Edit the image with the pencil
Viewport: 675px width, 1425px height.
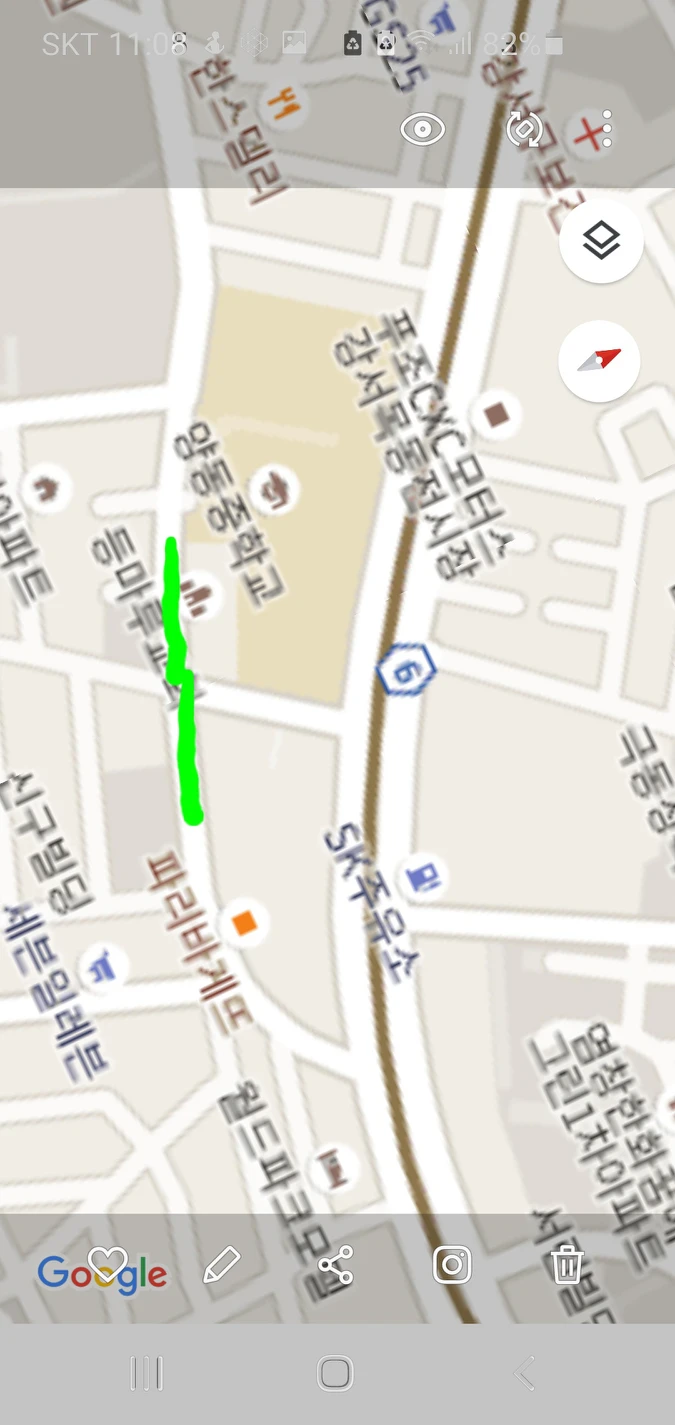pyautogui.click(x=221, y=1265)
